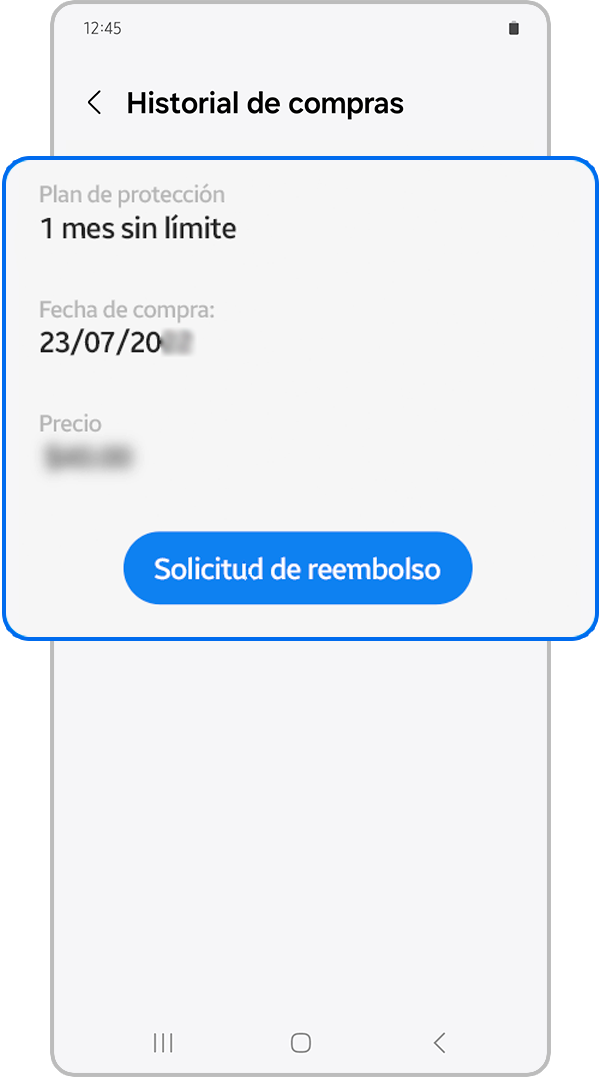The width and height of the screenshot is (600, 1077).
Task: Tap the Solicitud de reembolso button
Action: 297,568
